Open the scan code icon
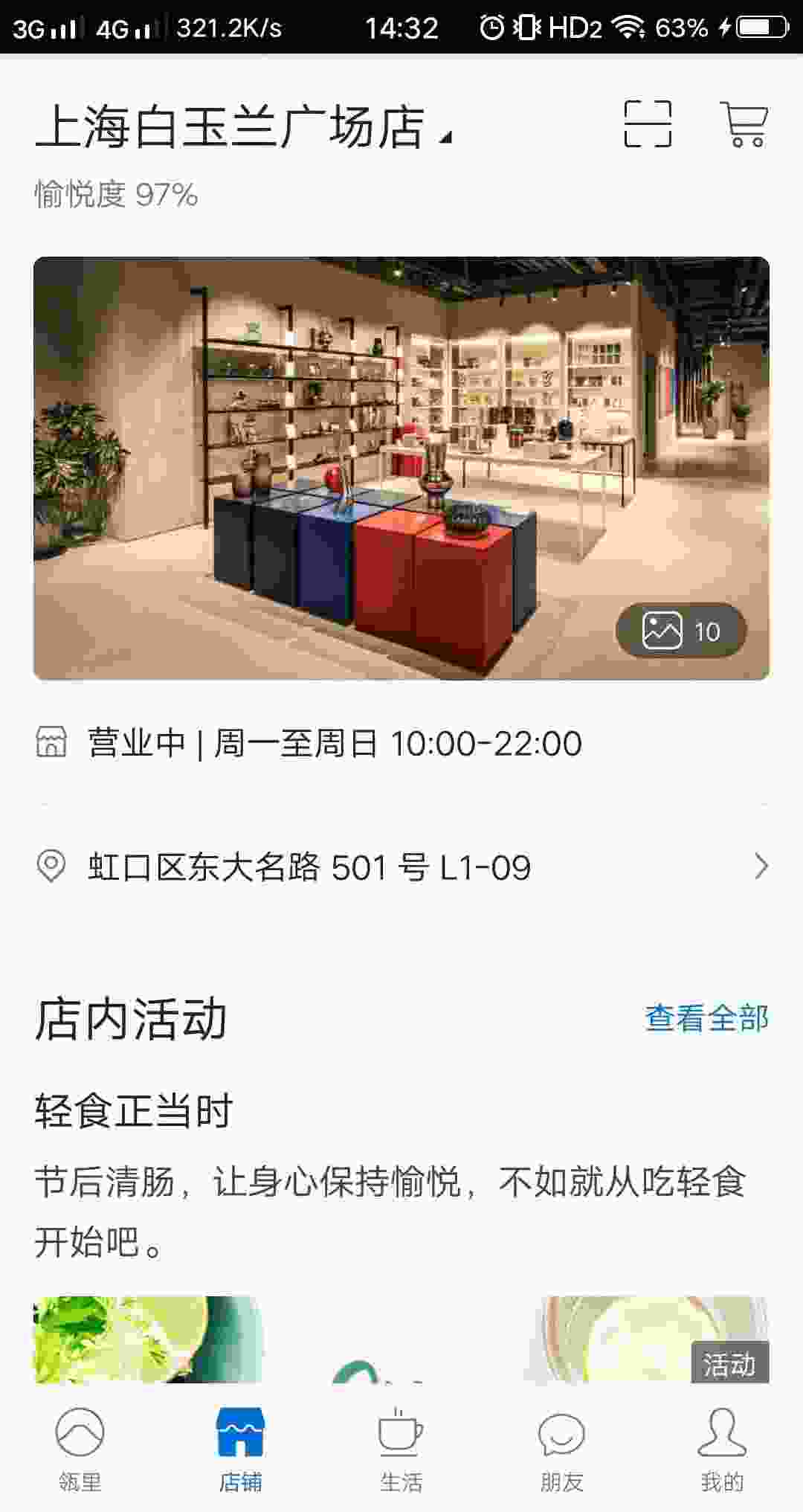This screenshot has width=803, height=1512. pyautogui.click(x=648, y=123)
